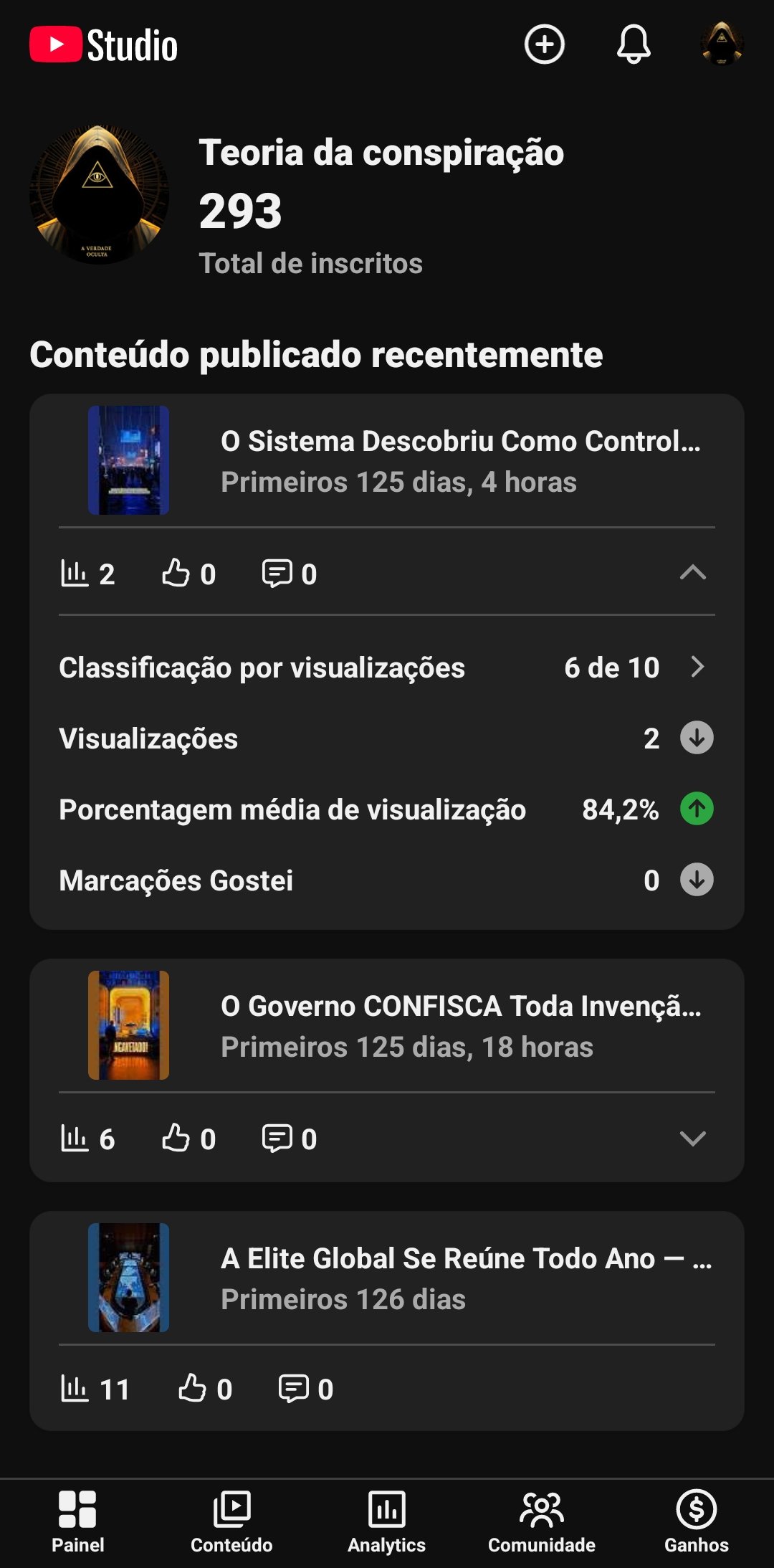
Task: Tap the create plus icon
Action: pyautogui.click(x=545, y=44)
